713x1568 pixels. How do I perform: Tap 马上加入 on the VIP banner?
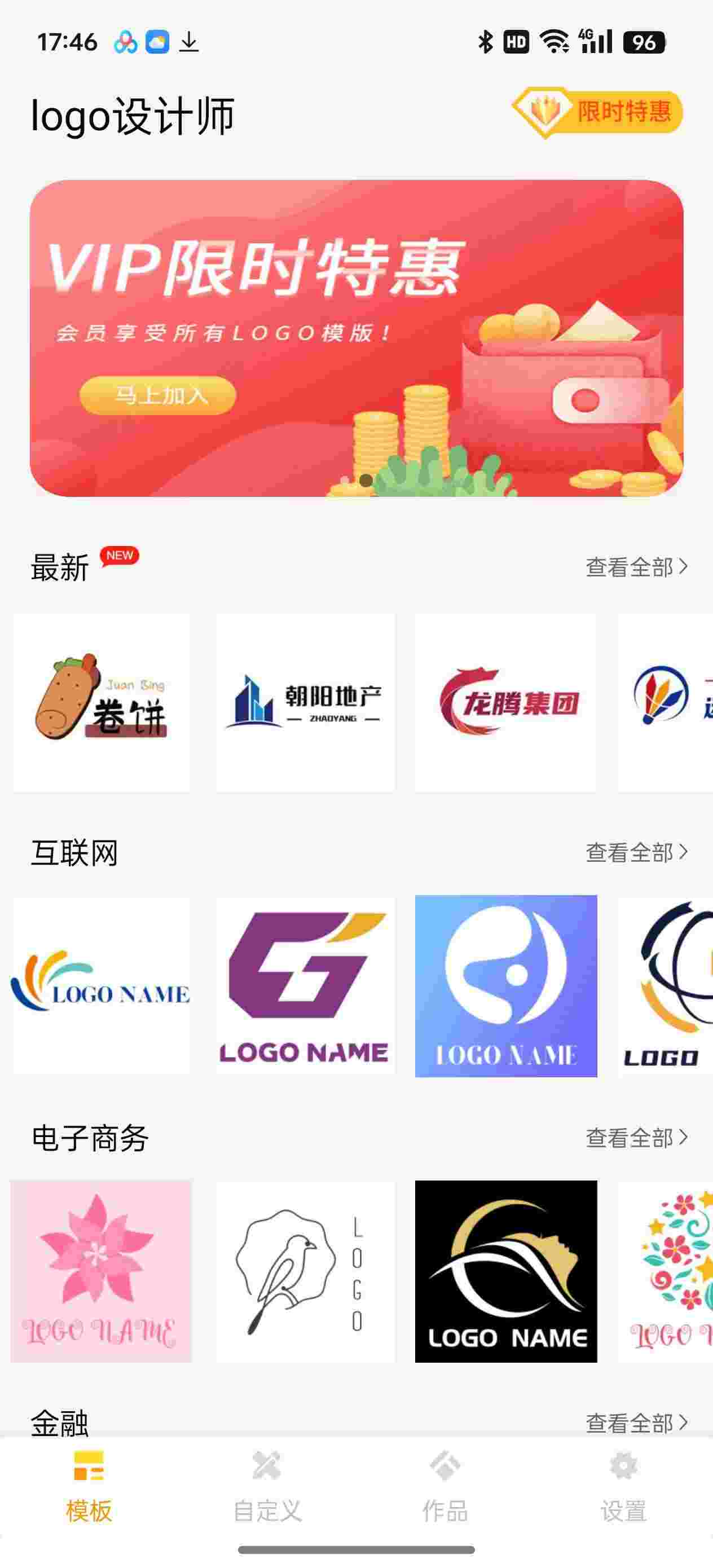158,395
